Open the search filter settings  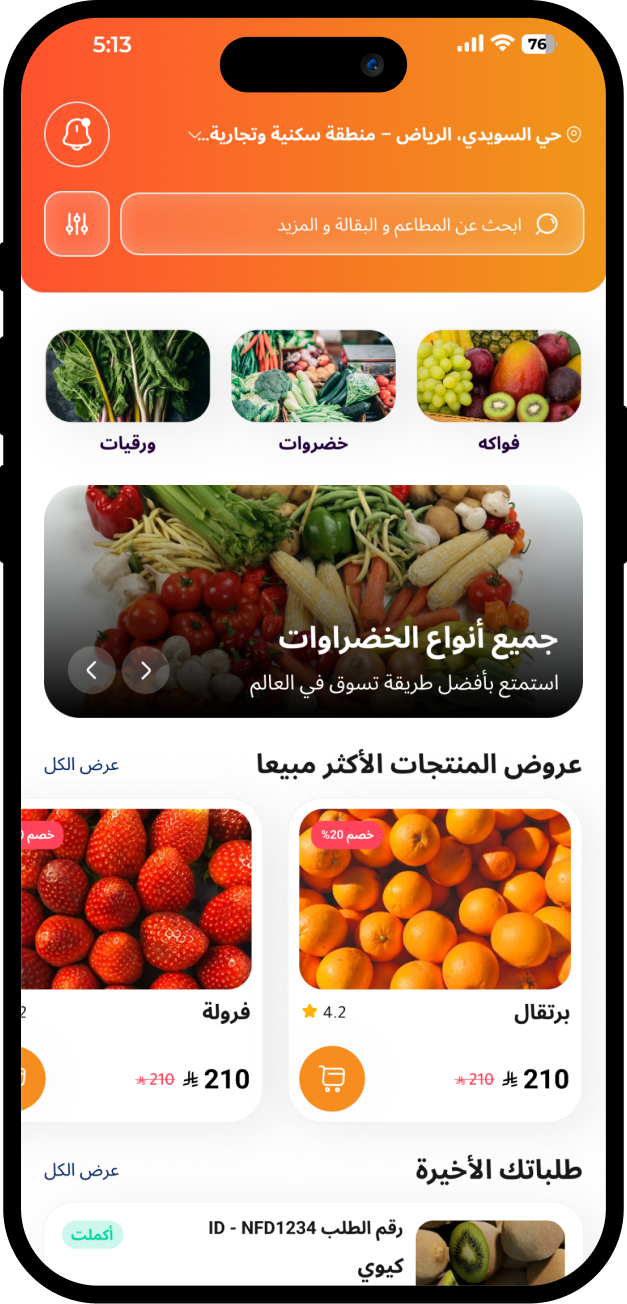[x=77, y=224]
